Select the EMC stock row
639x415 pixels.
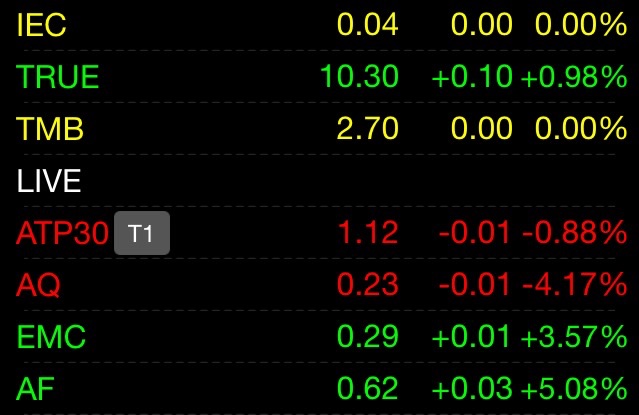pyautogui.click(x=320, y=336)
